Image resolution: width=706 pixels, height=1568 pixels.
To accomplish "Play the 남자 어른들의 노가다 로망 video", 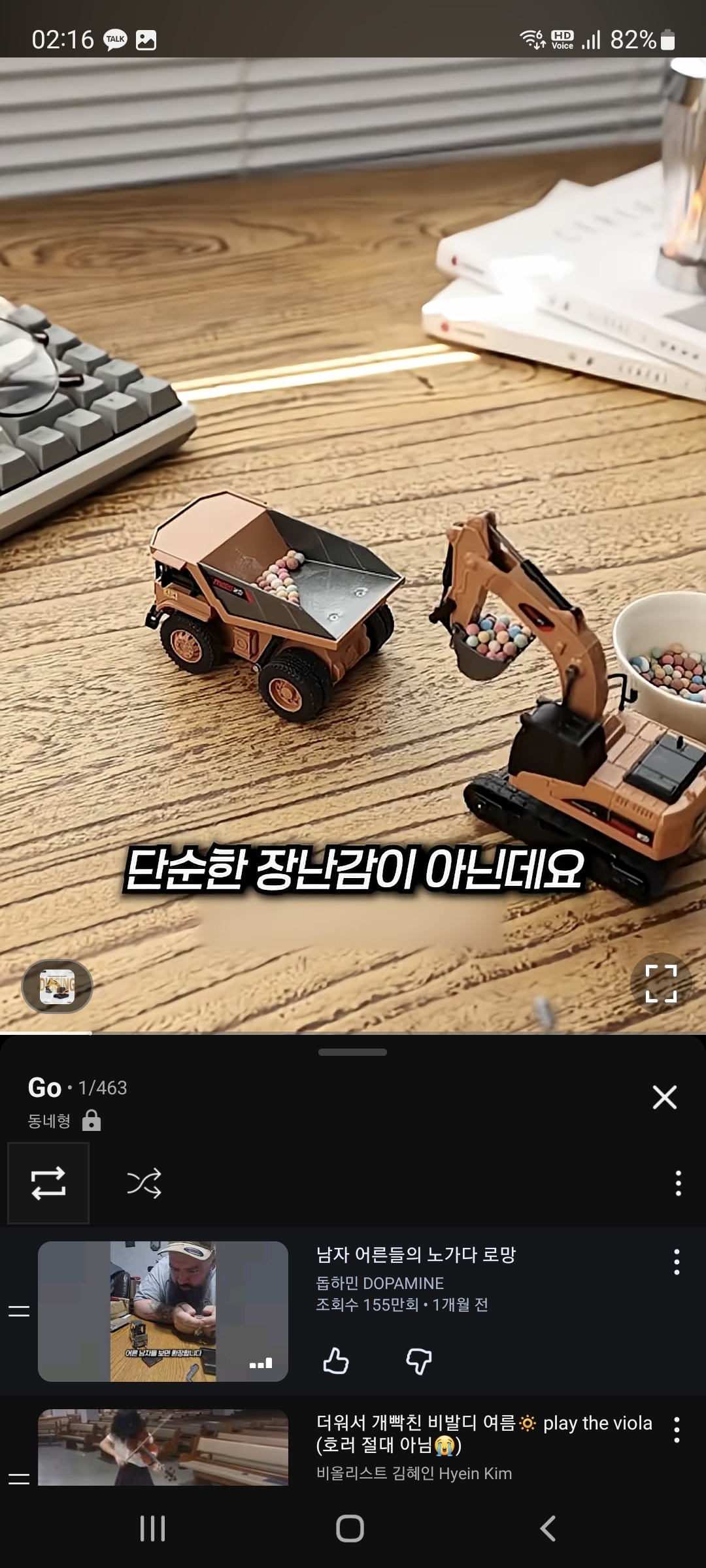I will click(x=163, y=1311).
